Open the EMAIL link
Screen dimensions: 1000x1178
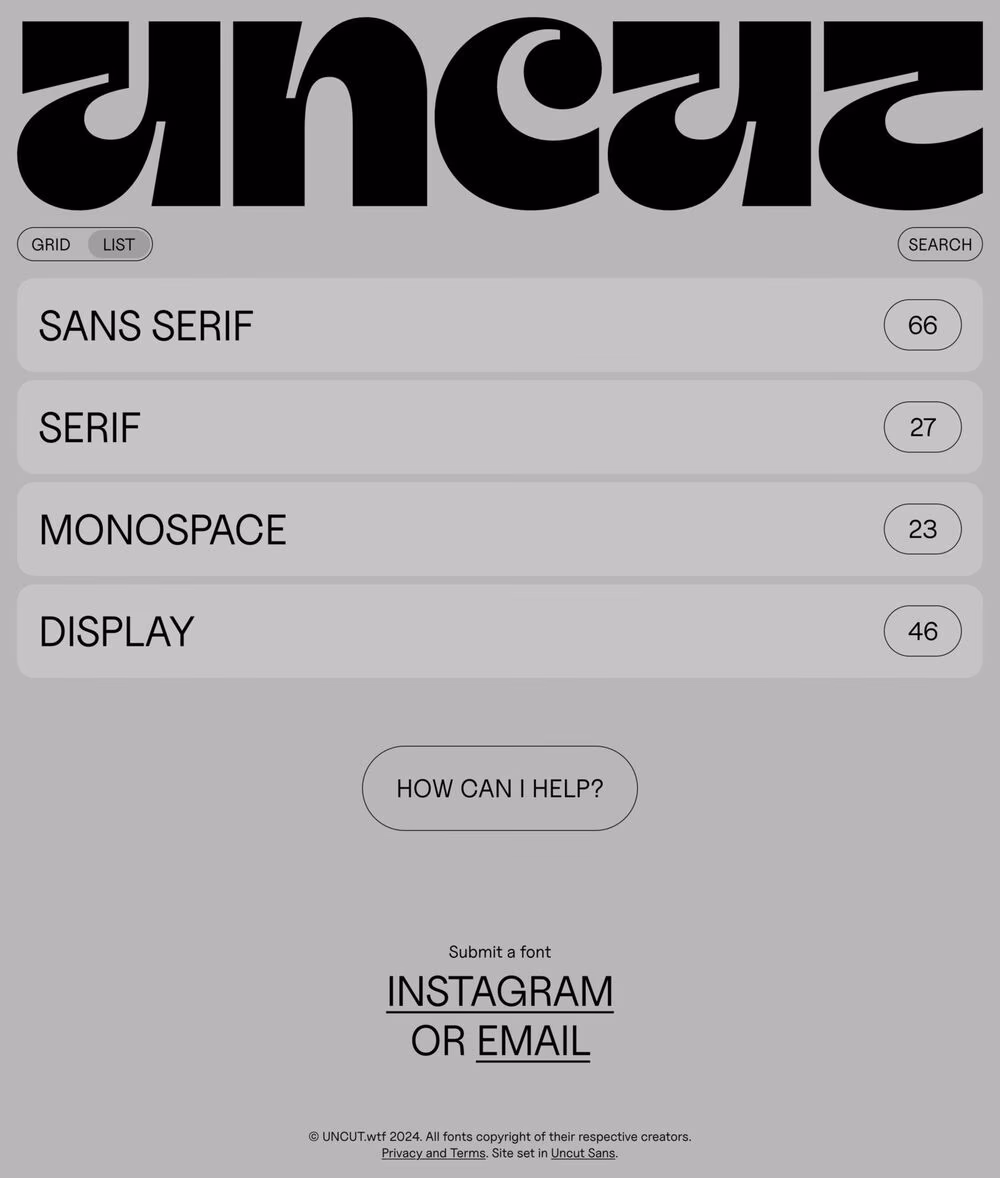coord(532,1042)
